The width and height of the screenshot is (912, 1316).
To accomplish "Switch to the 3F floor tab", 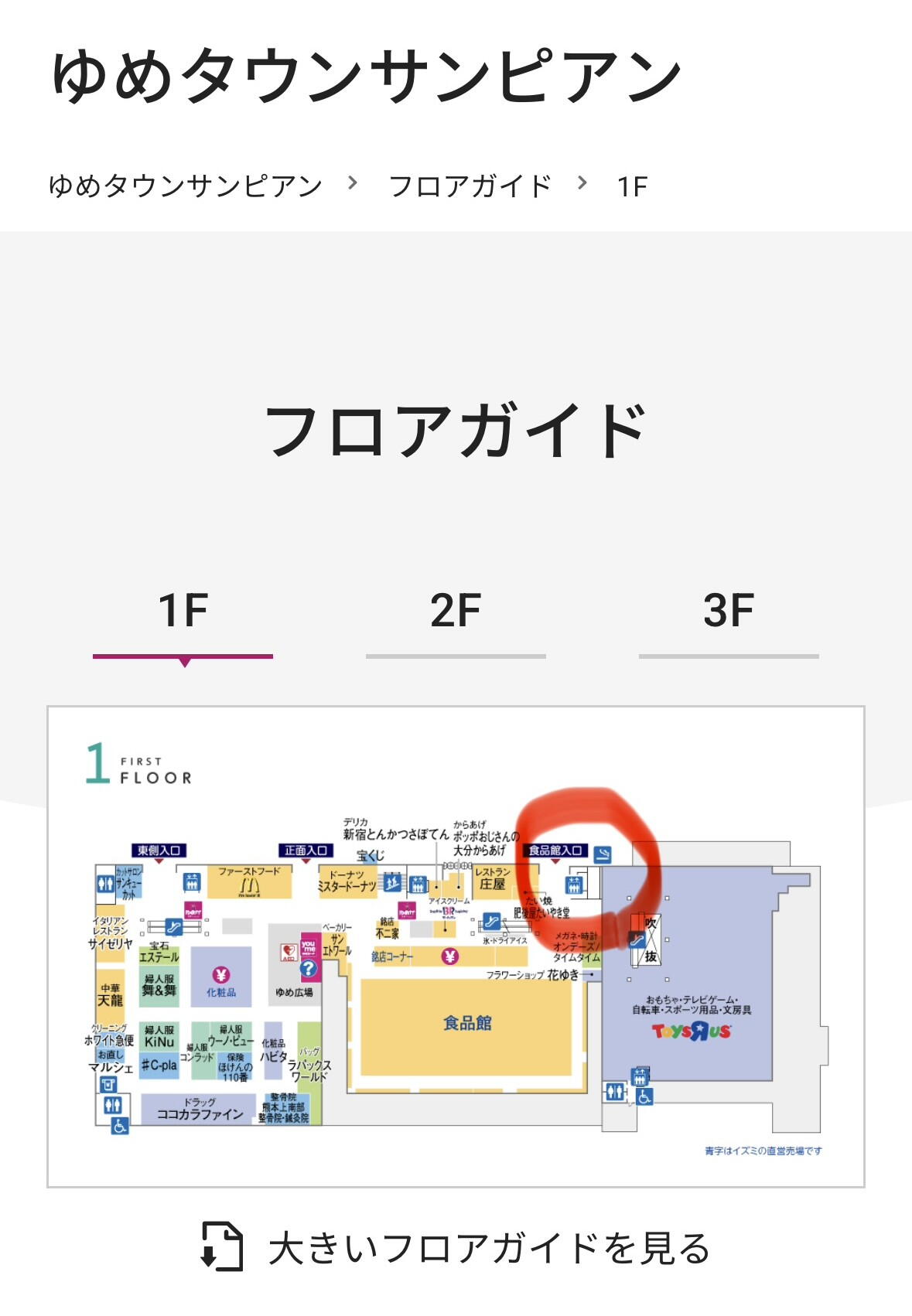I will click(x=729, y=611).
